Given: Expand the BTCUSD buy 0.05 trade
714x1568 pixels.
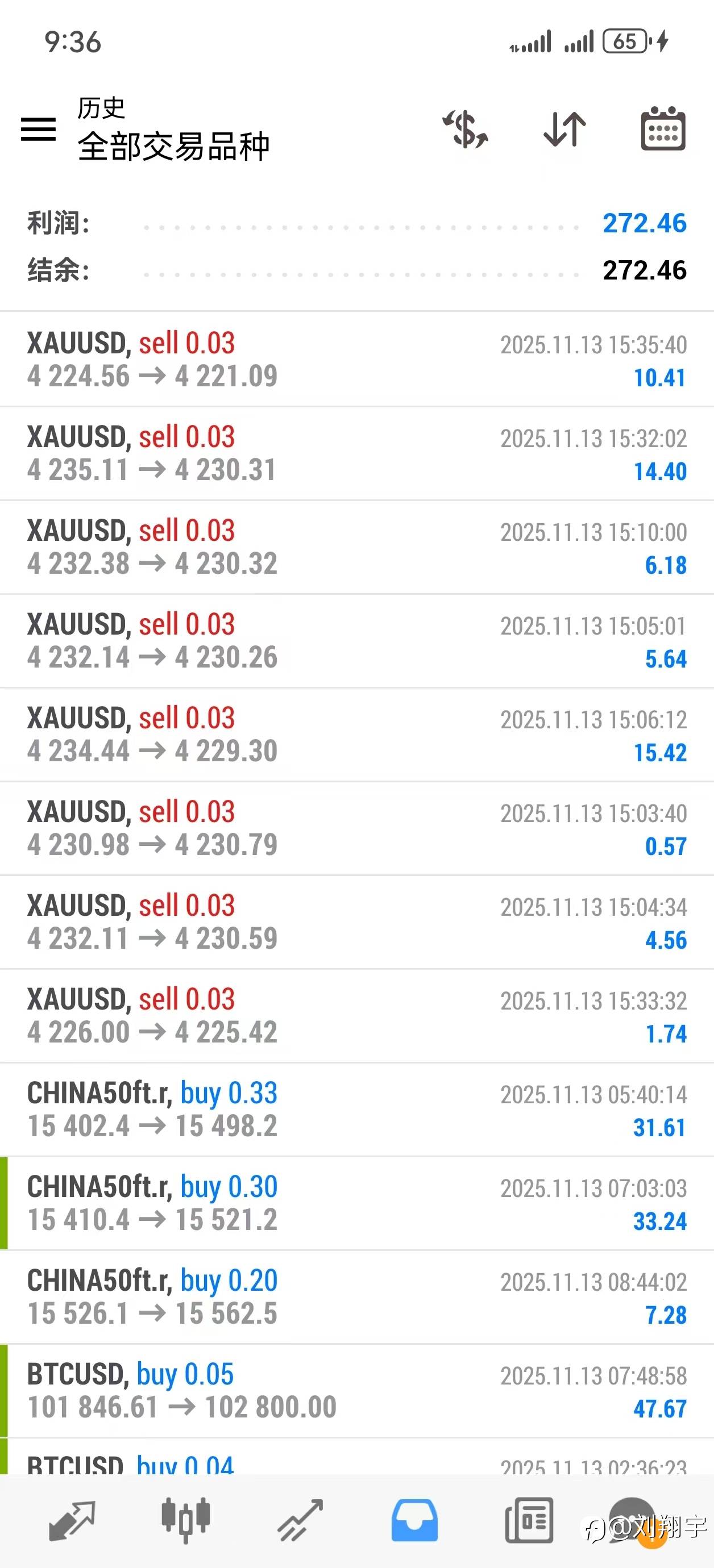Looking at the screenshot, I should tap(357, 1391).
